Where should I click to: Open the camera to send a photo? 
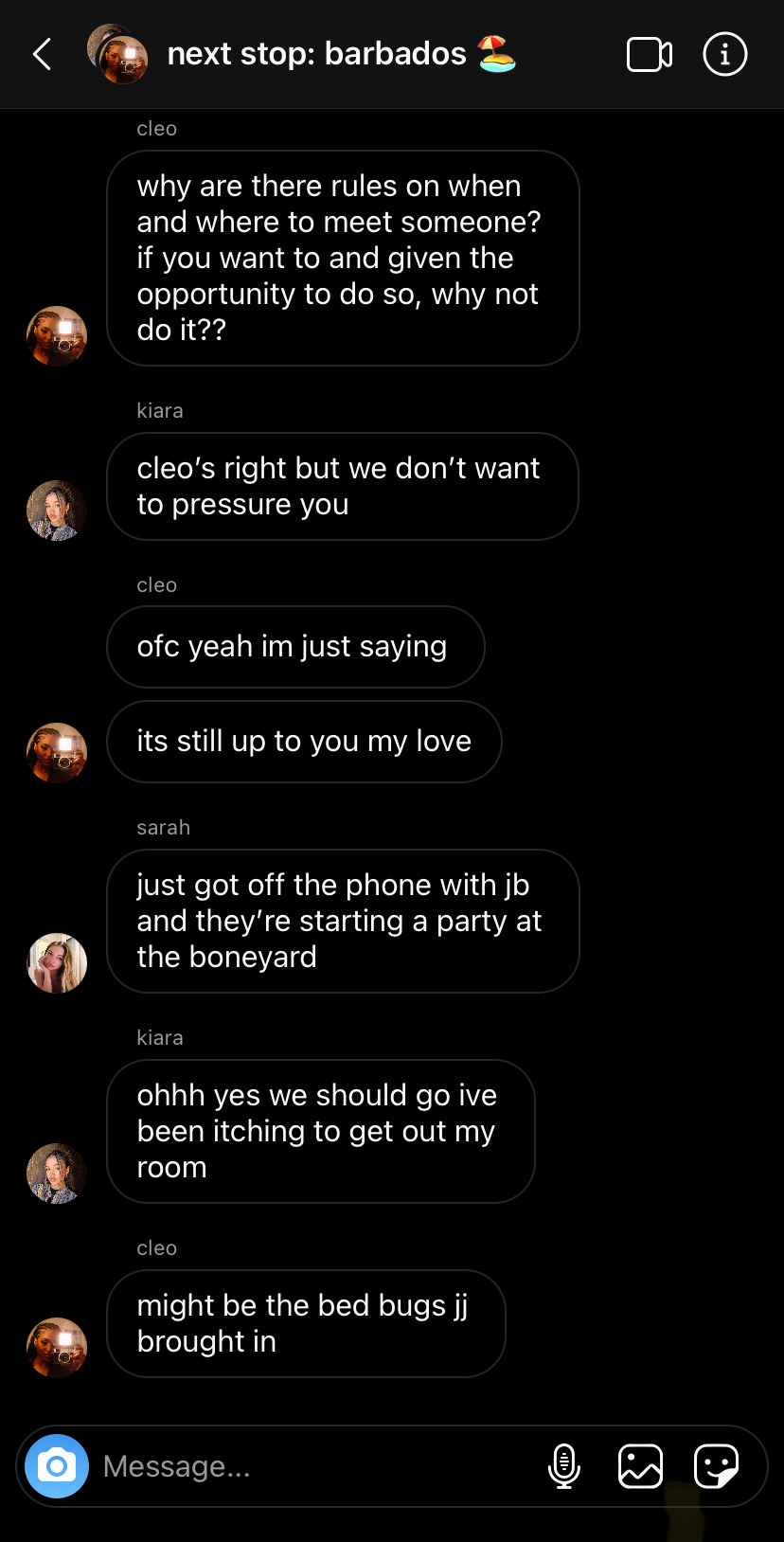[x=57, y=1466]
